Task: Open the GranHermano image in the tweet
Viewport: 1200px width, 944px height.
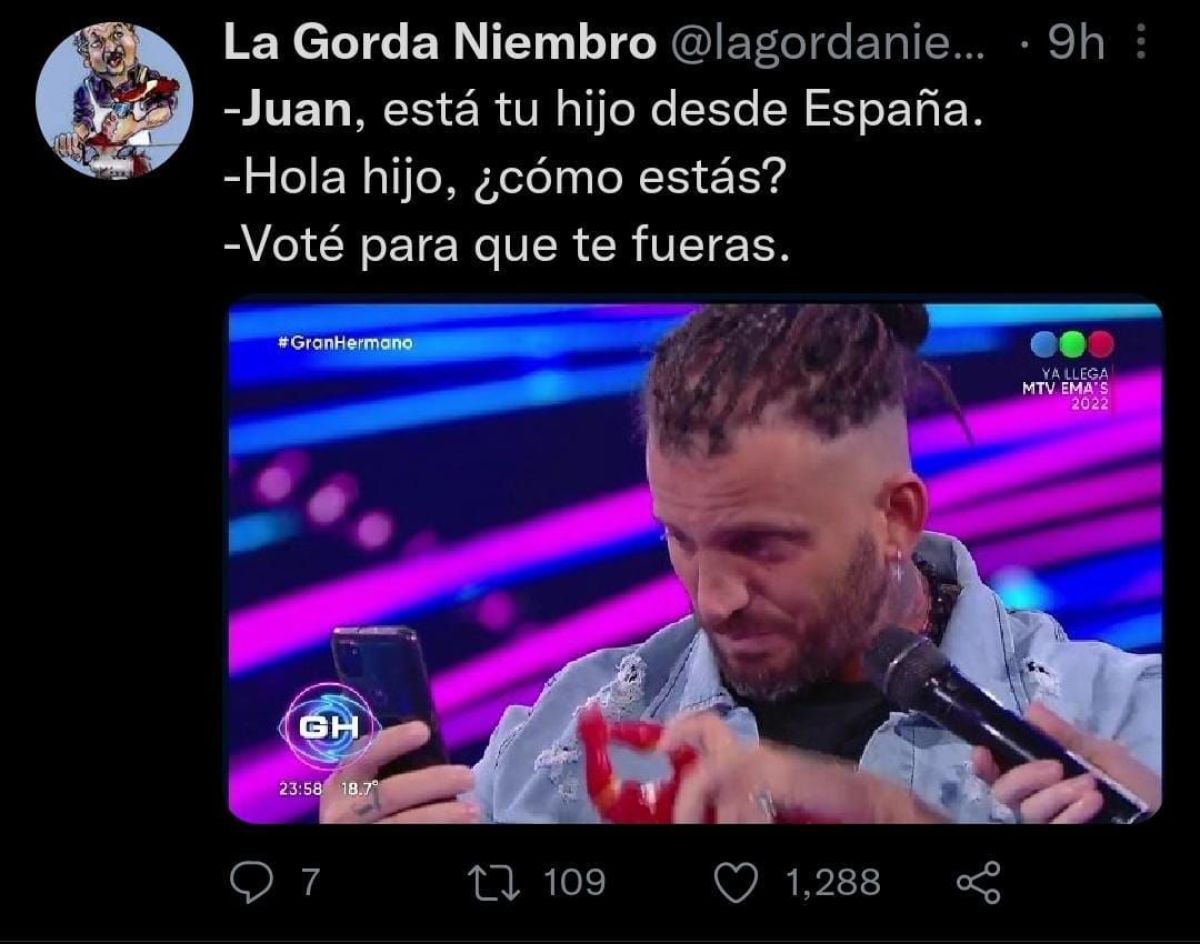Action: point(695,563)
